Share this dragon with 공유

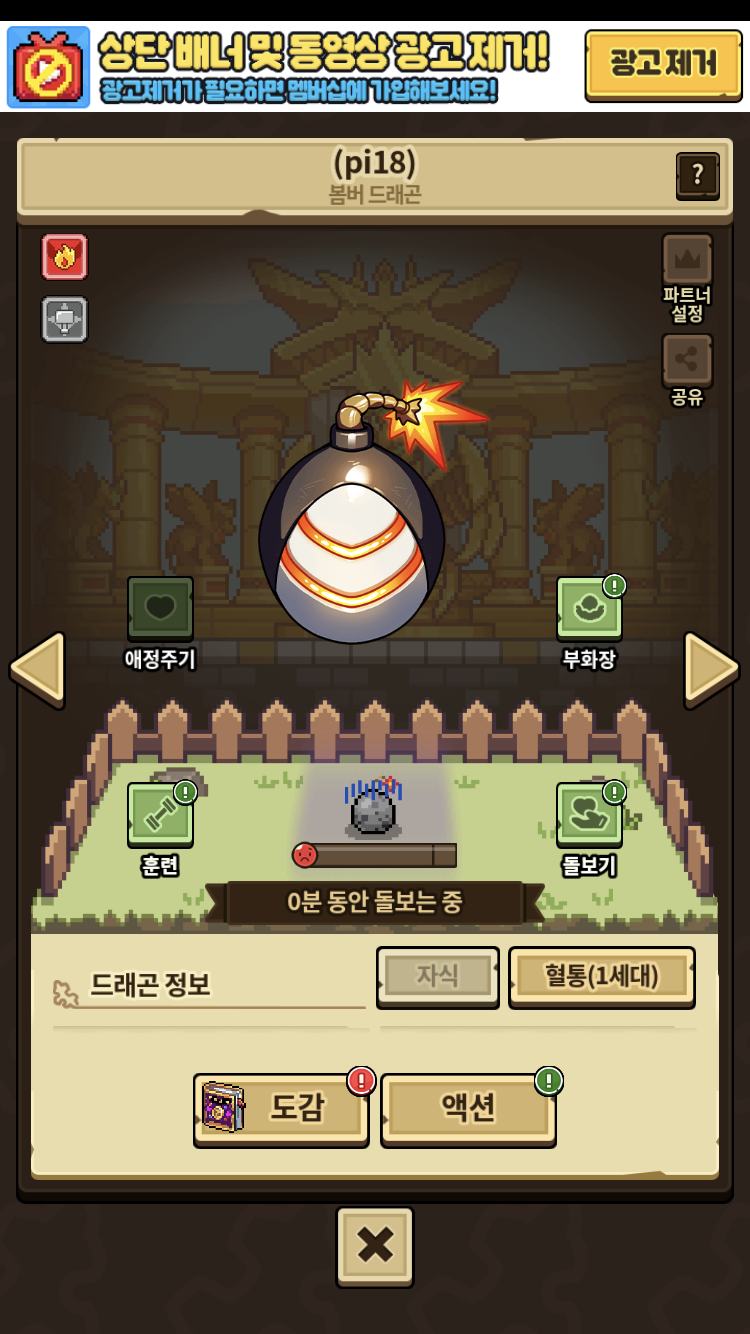(x=687, y=361)
